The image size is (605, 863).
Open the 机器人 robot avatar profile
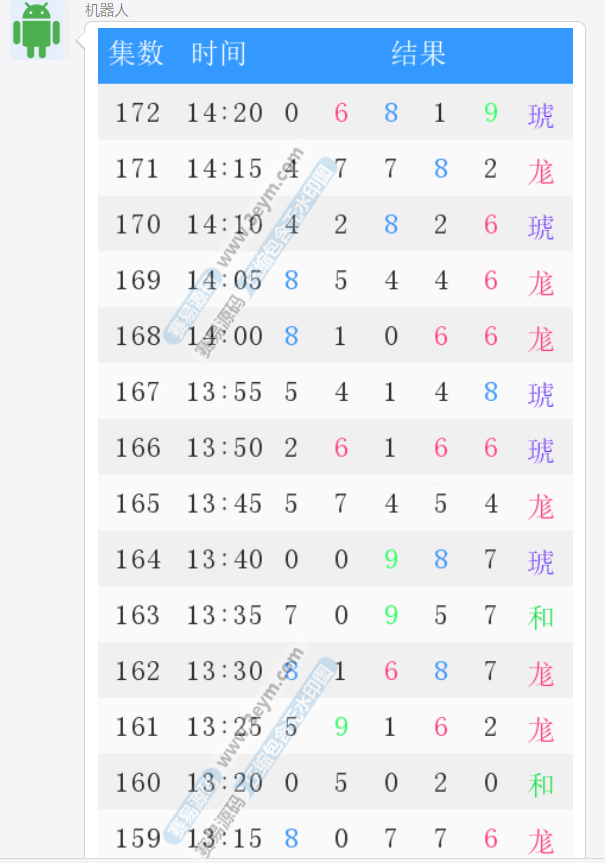click(x=37, y=31)
